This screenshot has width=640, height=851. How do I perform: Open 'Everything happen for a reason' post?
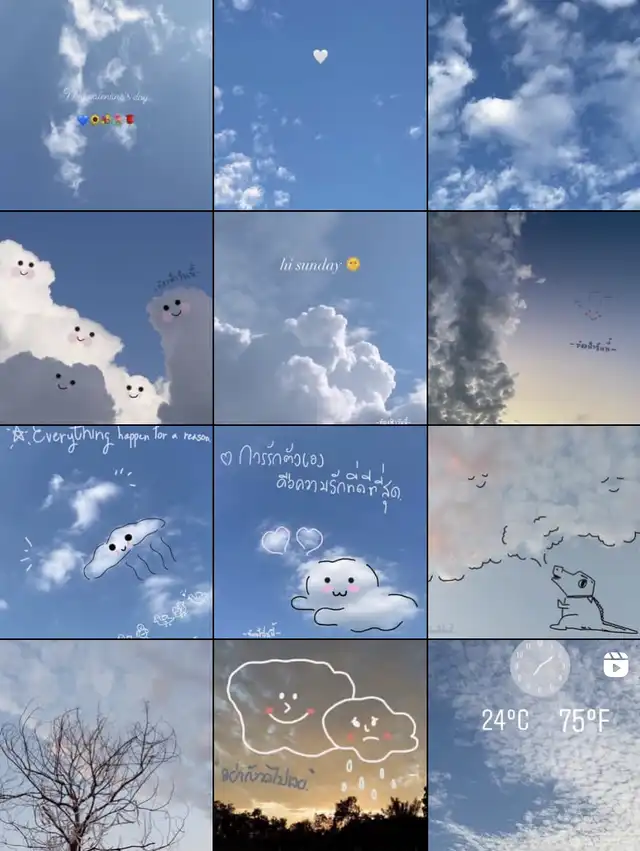(x=106, y=532)
